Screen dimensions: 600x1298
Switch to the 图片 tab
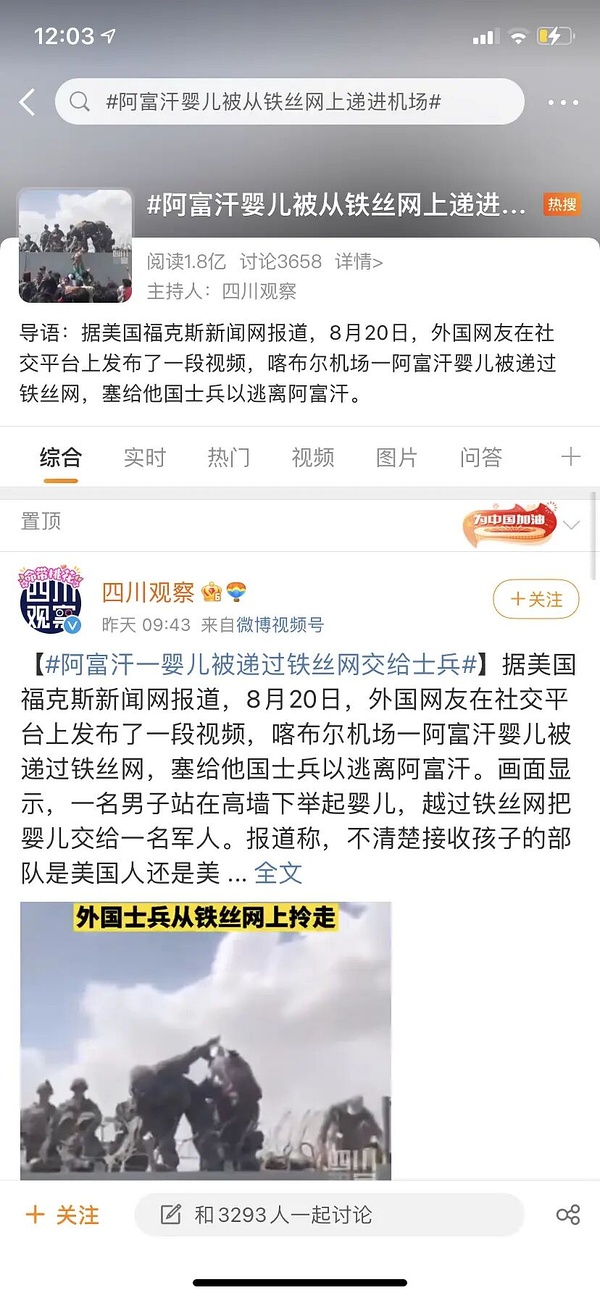[x=396, y=458]
